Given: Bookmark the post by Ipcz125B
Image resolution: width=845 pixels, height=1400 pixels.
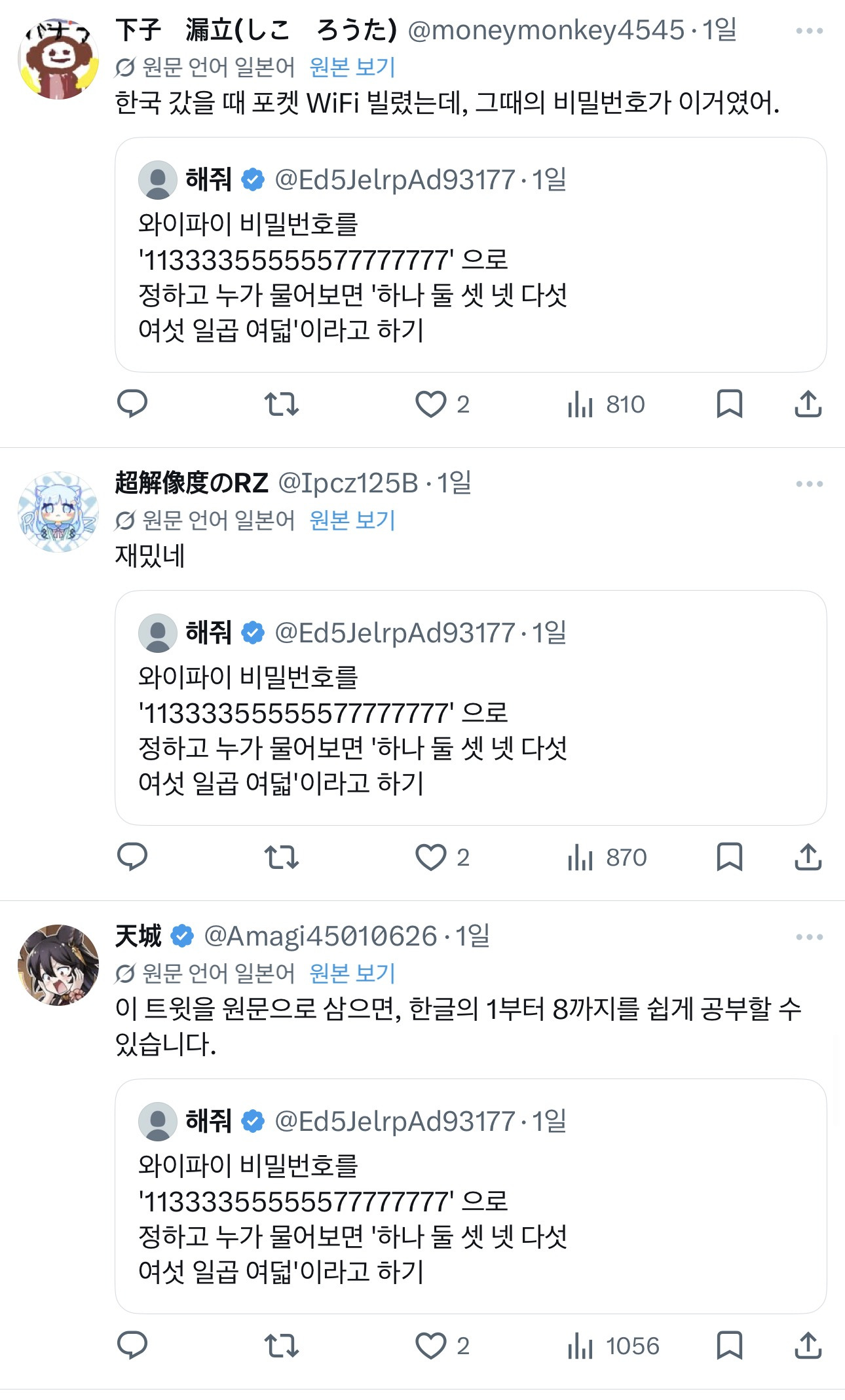Looking at the screenshot, I should pos(729,857).
